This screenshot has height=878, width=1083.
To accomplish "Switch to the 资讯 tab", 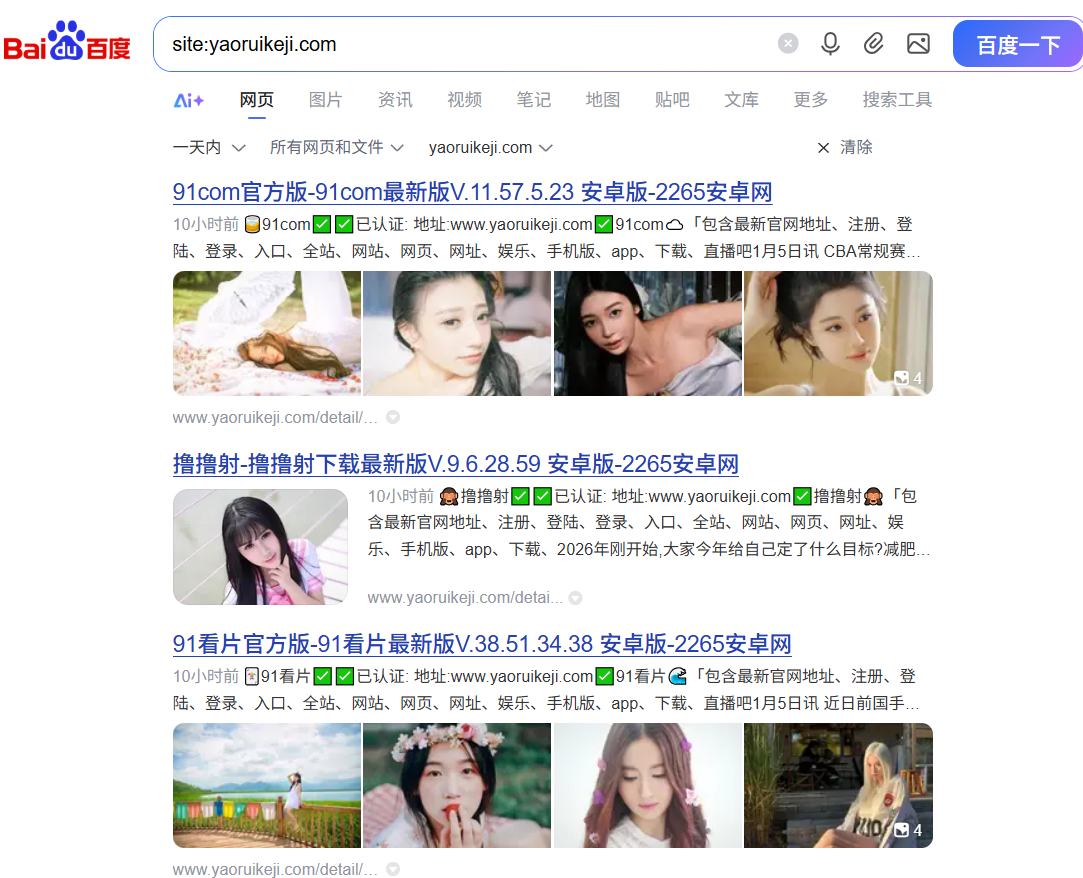I will pos(395,100).
